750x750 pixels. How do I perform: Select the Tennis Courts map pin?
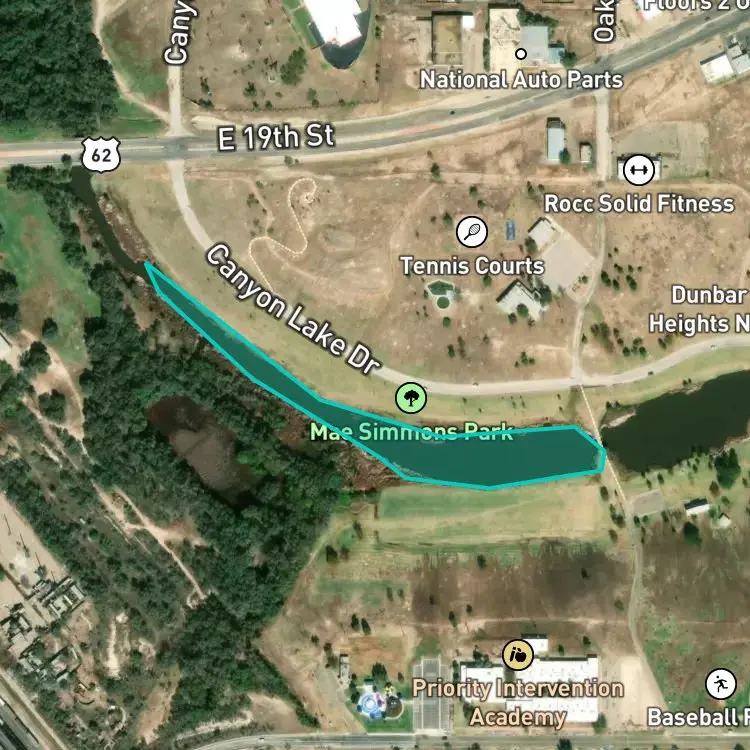[472, 232]
